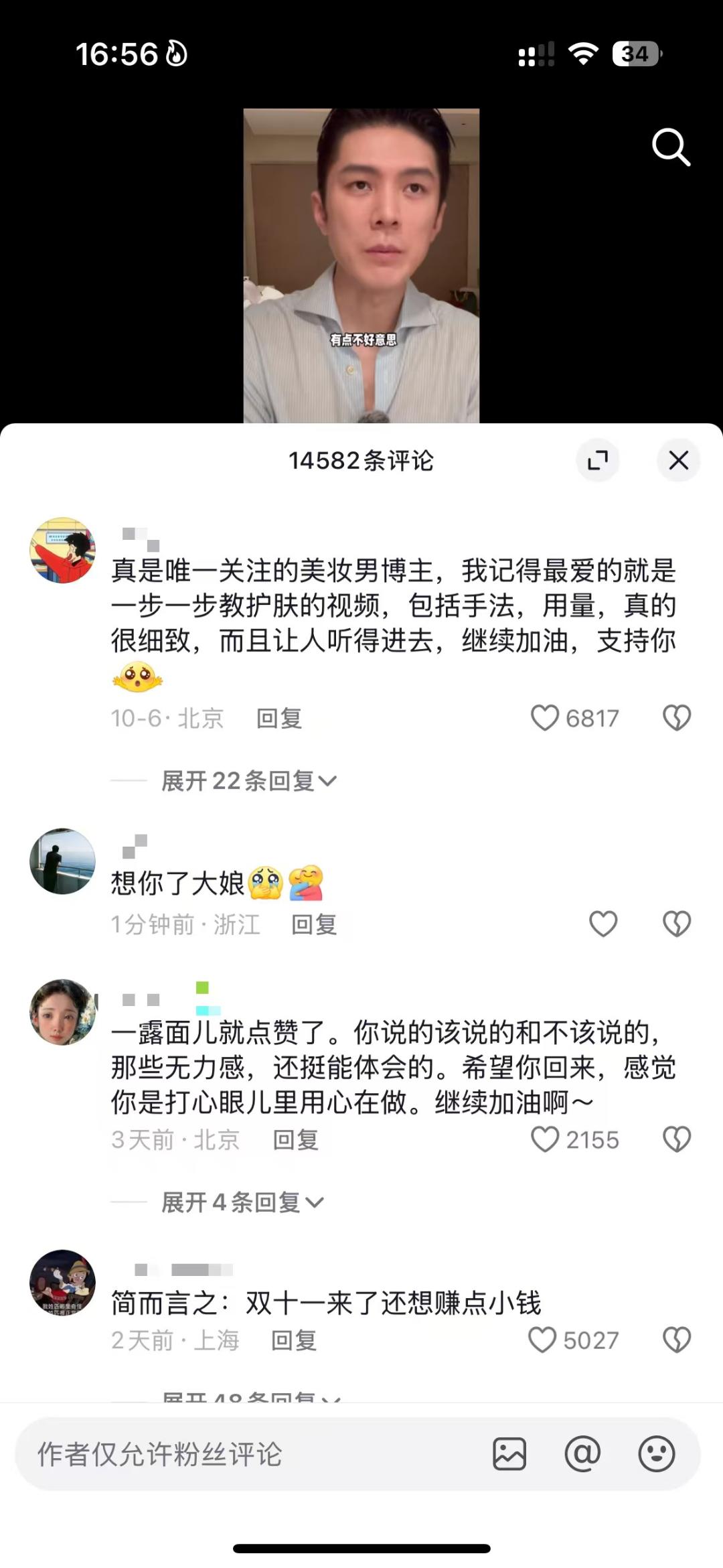This screenshot has width=723, height=1568.
Task: Open the first commenter's avatar profile
Action: click(x=63, y=550)
